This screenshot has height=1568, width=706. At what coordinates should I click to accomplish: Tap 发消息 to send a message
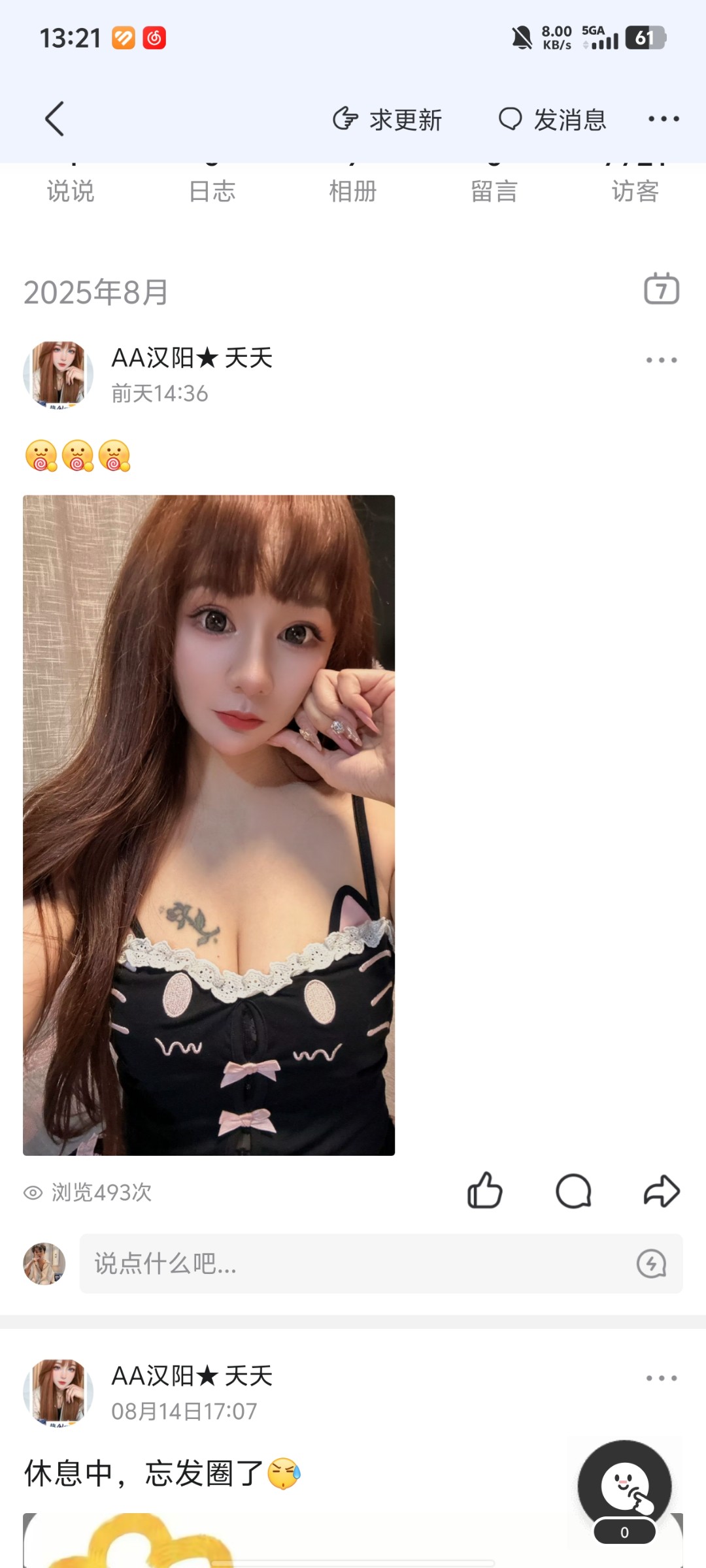(x=553, y=120)
